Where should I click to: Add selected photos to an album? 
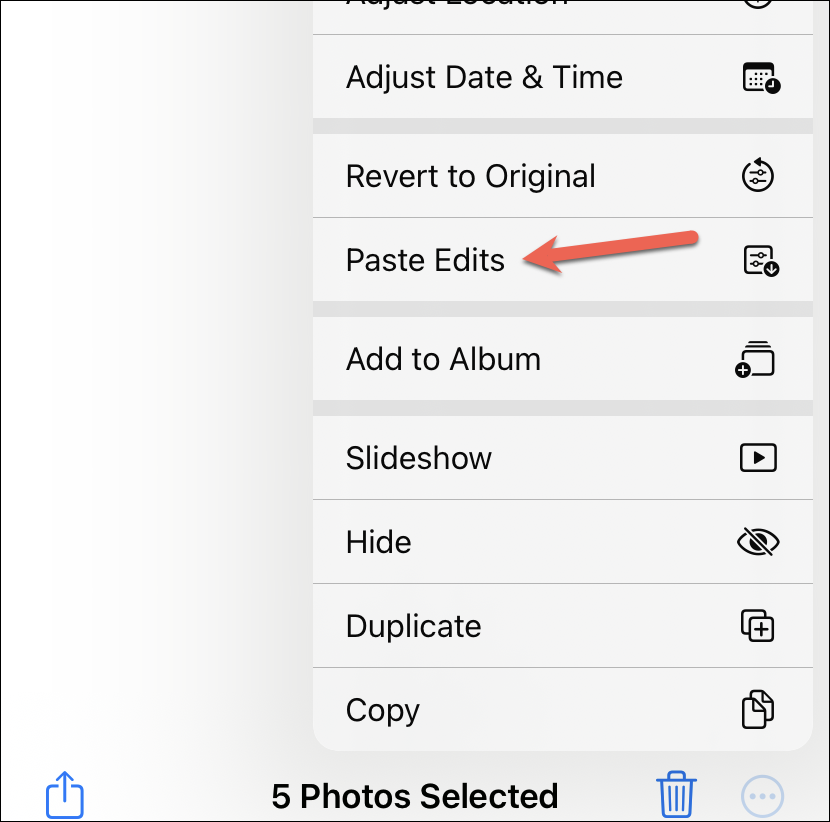click(x=563, y=358)
